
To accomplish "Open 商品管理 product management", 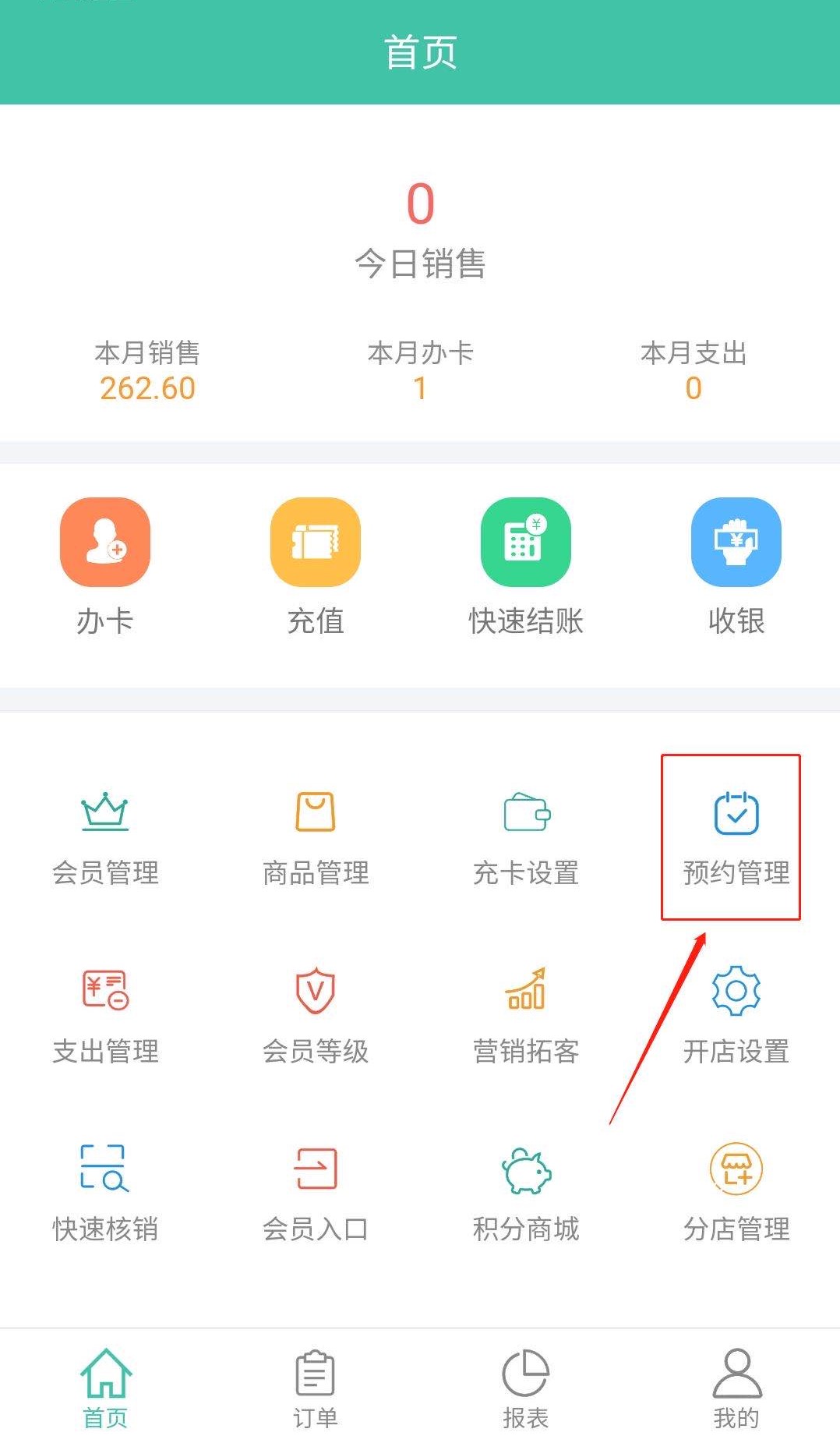I will pos(316,838).
